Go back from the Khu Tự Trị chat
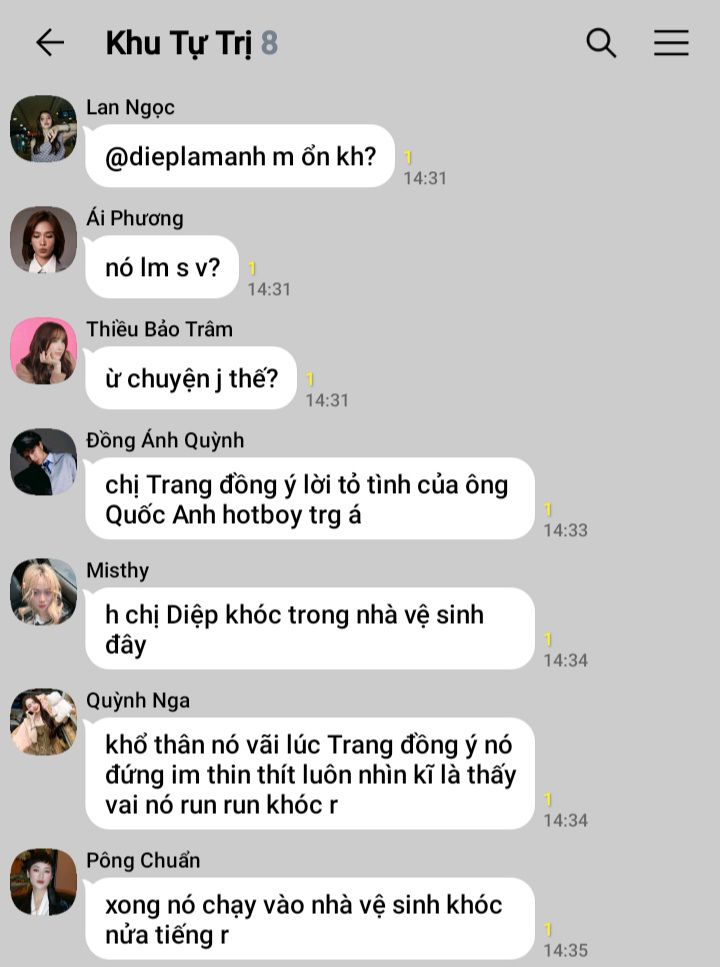The image size is (720, 967). (x=49, y=42)
